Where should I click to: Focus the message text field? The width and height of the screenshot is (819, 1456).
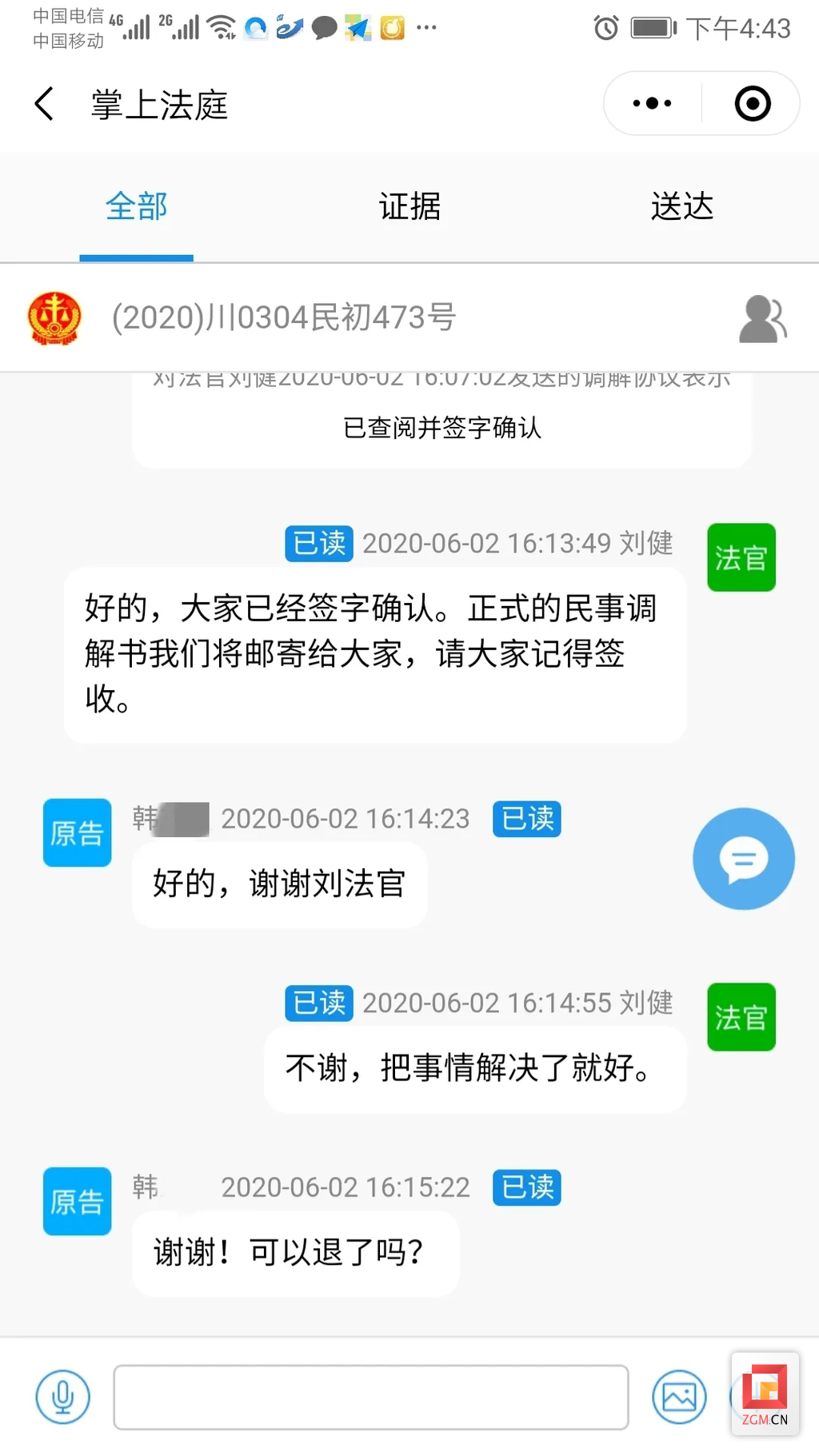point(370,1397)
